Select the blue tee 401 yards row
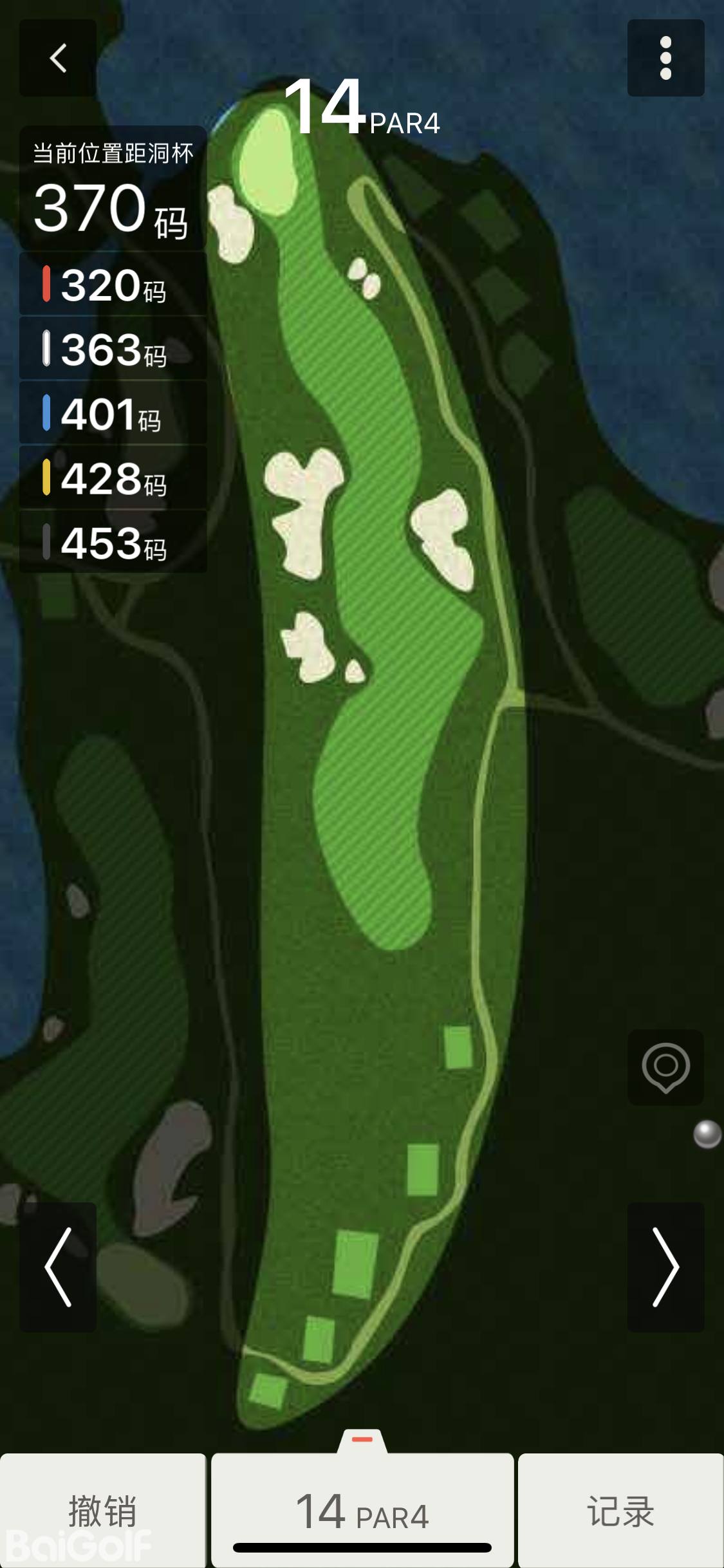 [x=113, y=413]
